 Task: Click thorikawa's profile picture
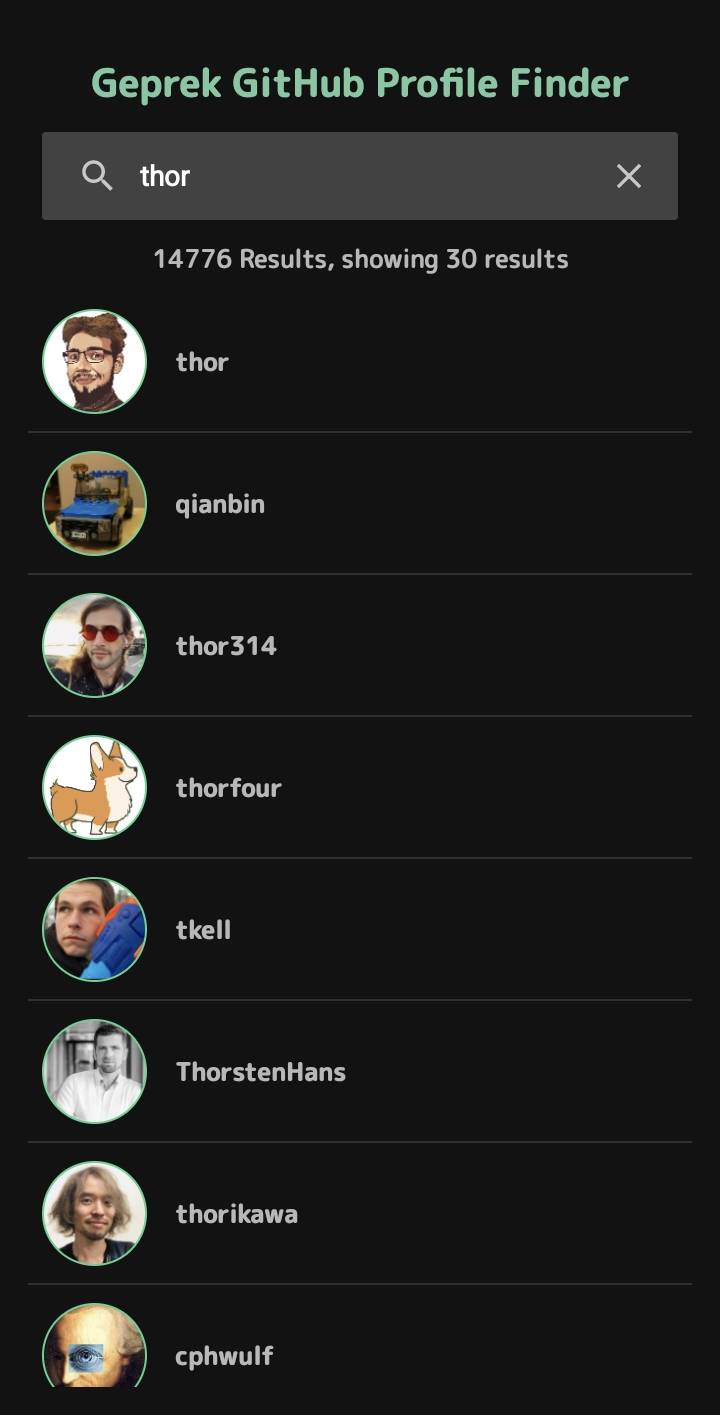pyautogui.click(x=94, y=1213)
